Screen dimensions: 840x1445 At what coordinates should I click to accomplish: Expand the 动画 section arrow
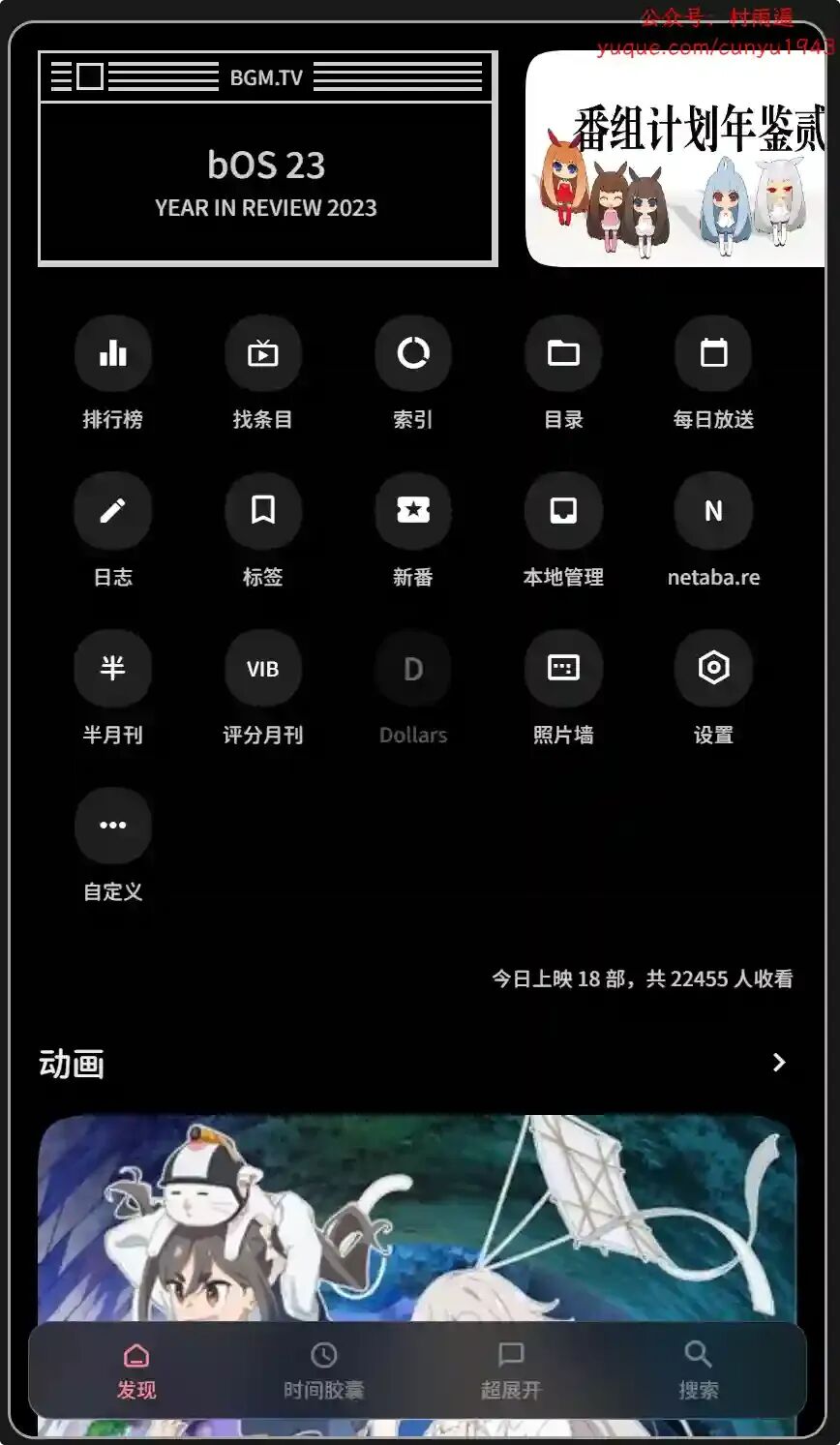(779, 1063)
